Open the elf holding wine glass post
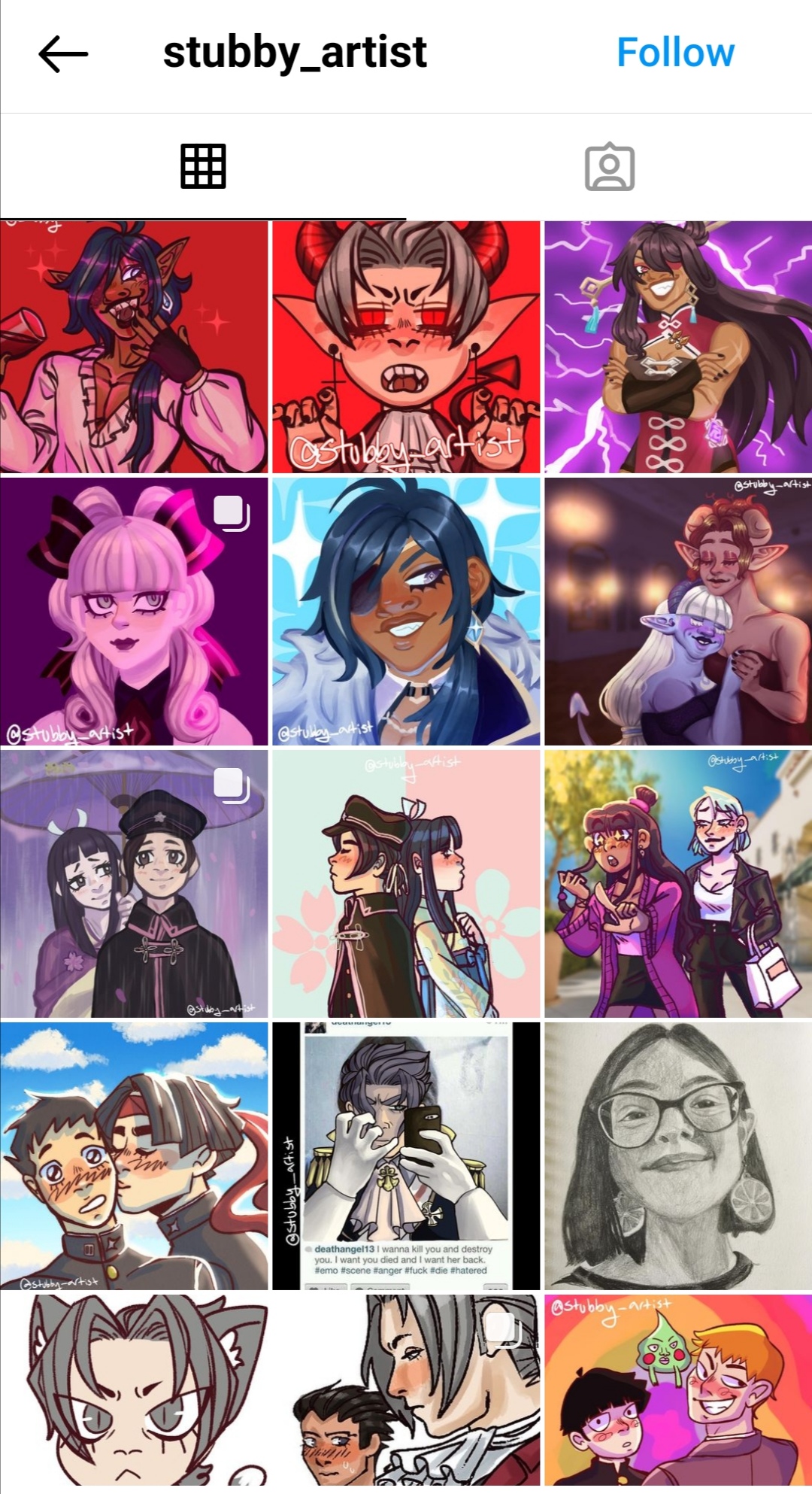This screenshot has width=812, height=1494. (134, 347)
